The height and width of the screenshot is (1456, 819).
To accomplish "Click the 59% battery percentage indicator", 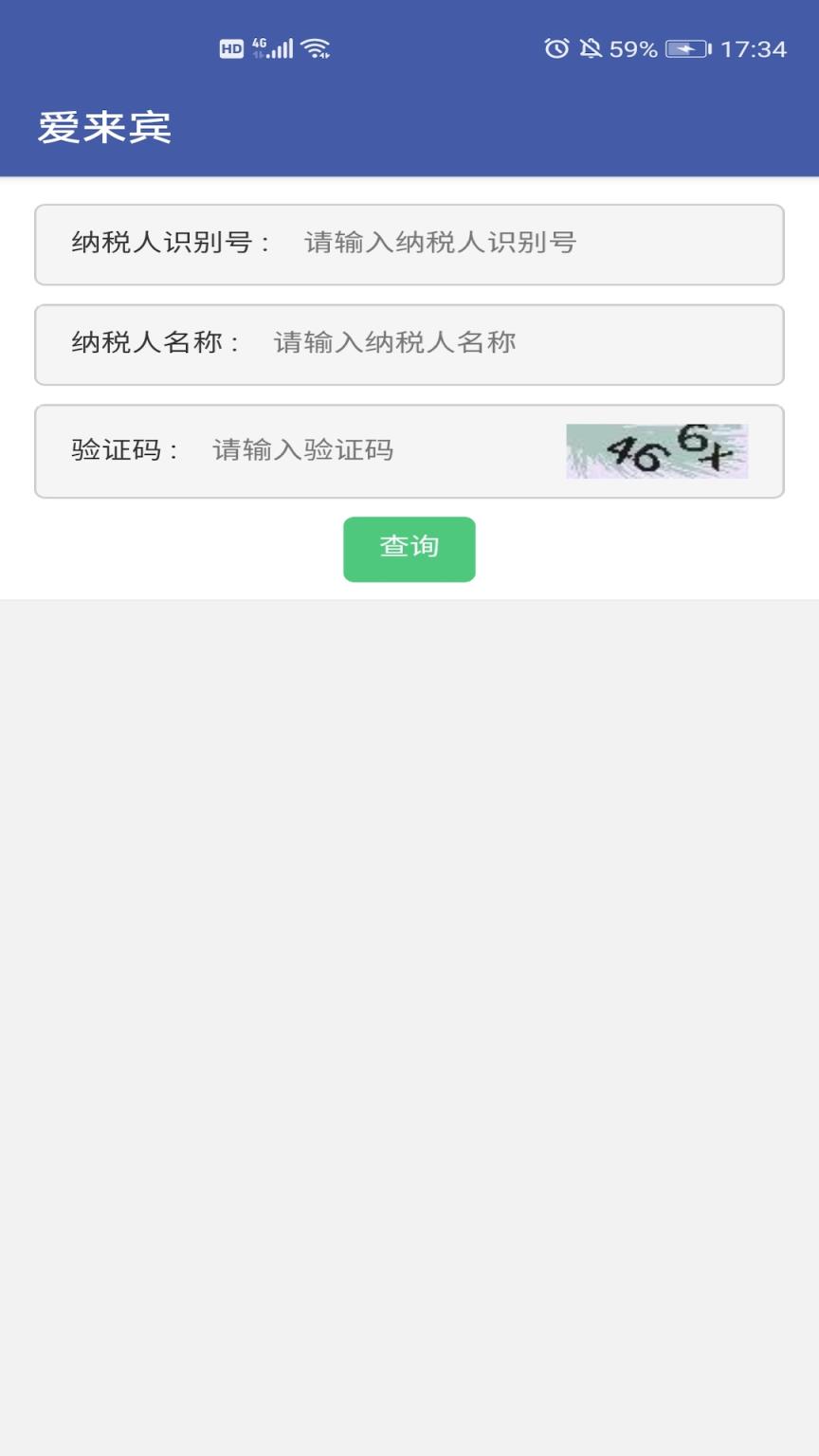I will coord(632,47).
